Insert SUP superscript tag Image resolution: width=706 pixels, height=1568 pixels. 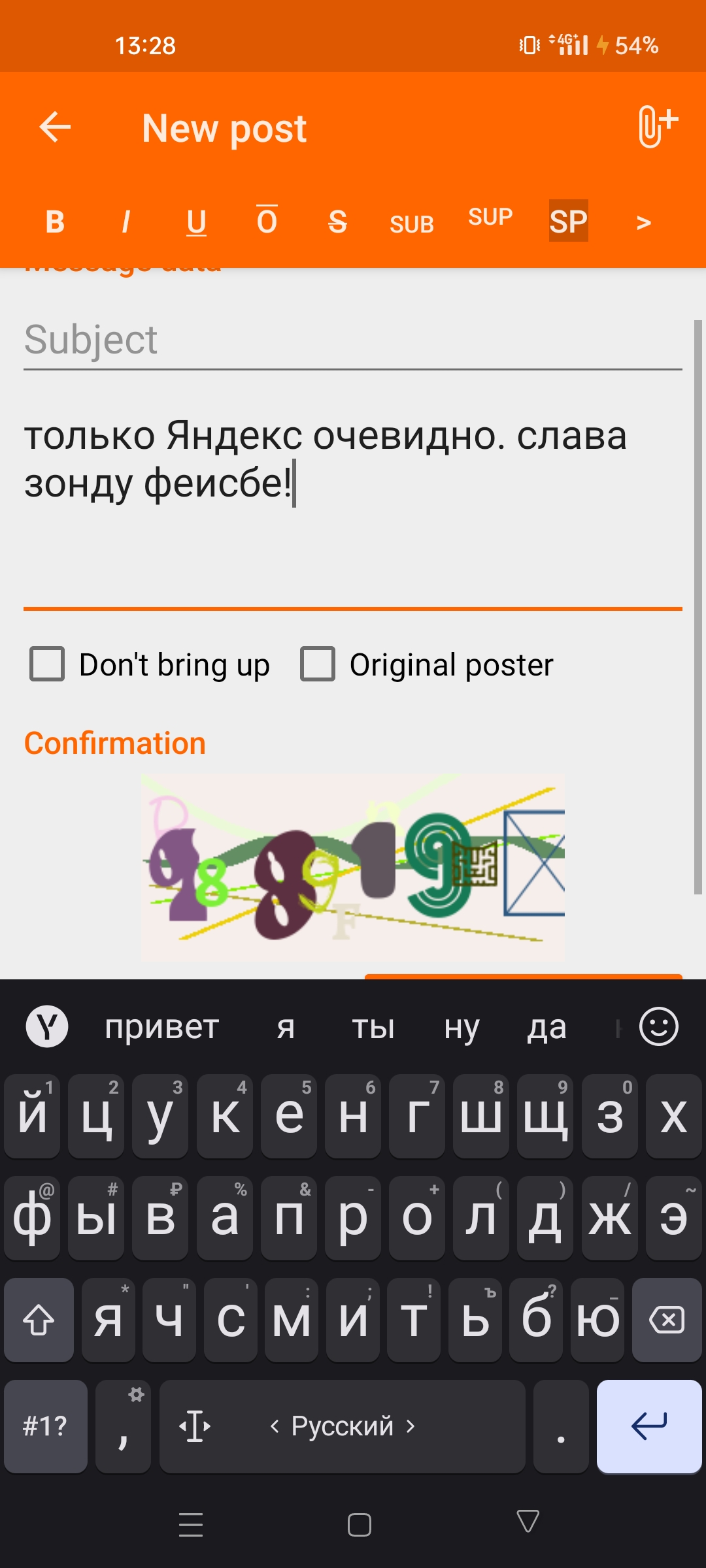tap(490, 217)
